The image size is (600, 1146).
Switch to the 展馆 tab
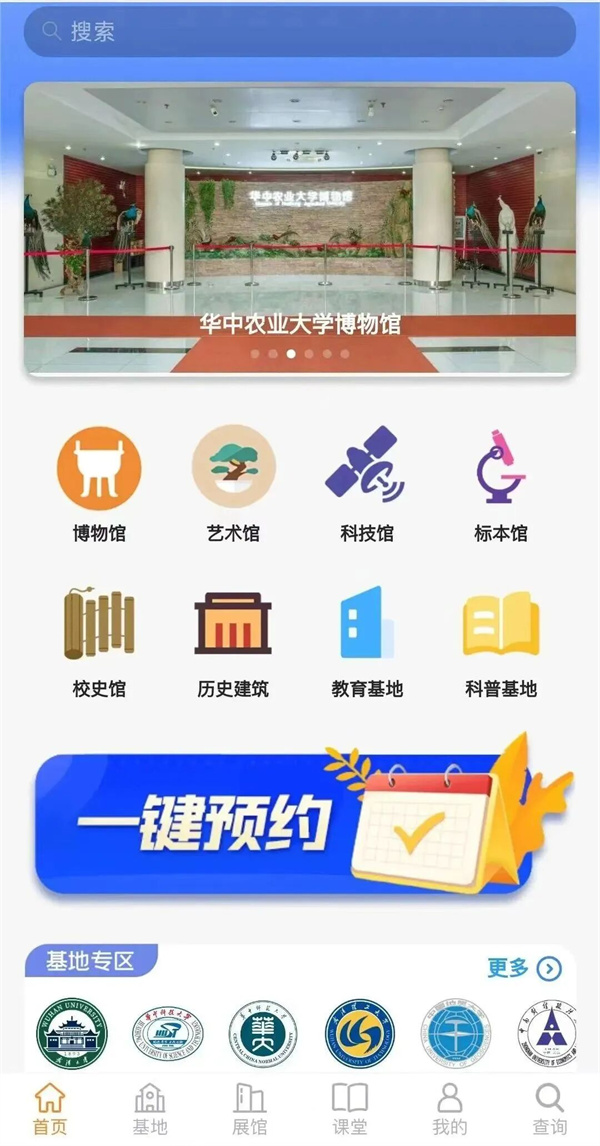click(250, 1109)
